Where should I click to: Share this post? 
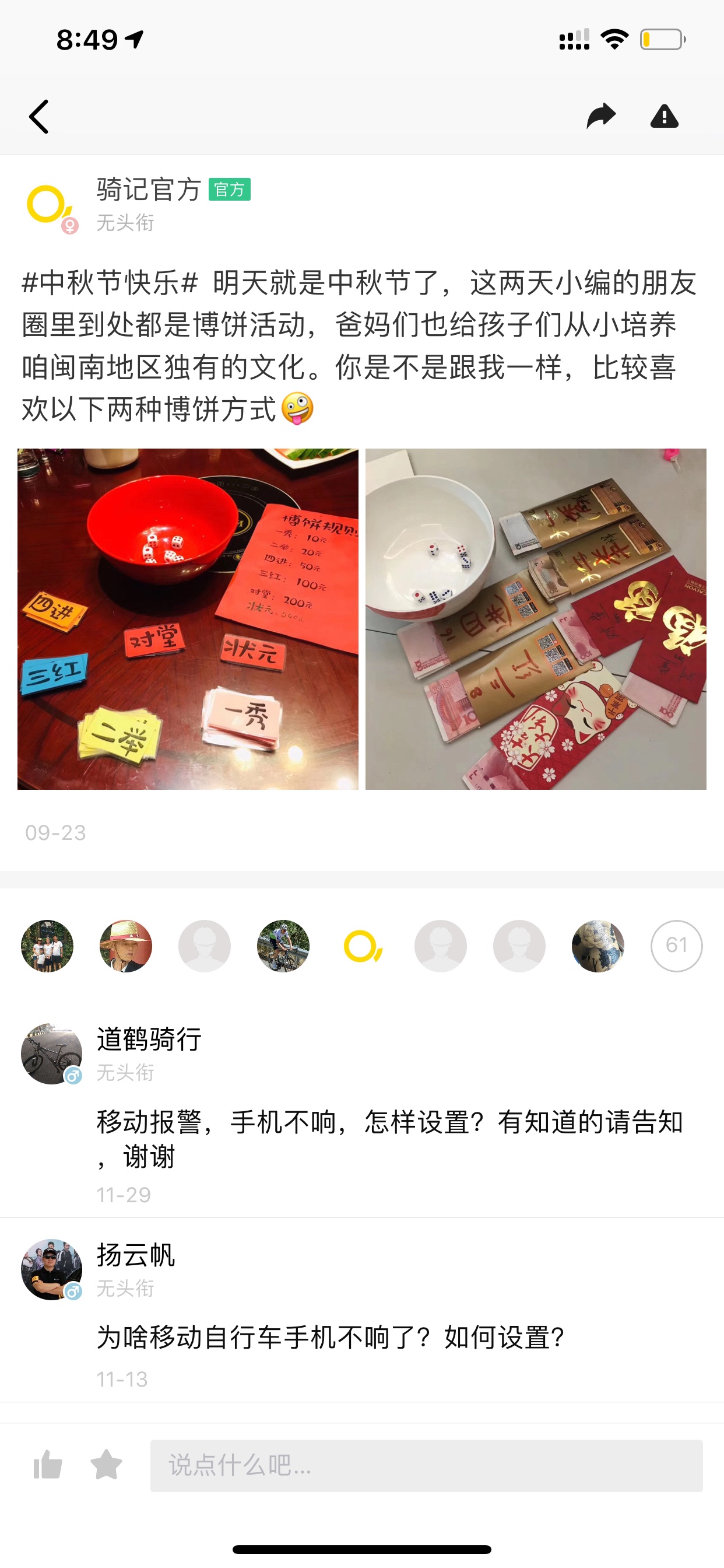click(x=601, y=116)
